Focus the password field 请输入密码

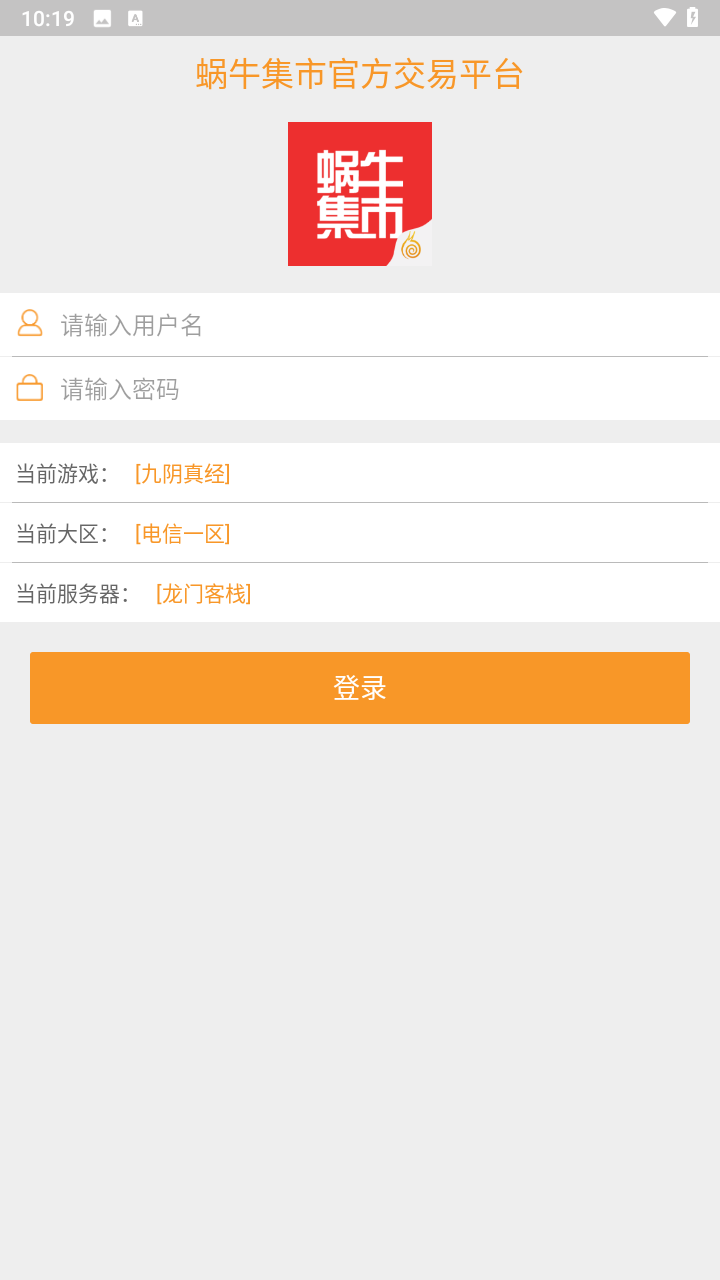[x=380, y=389]
